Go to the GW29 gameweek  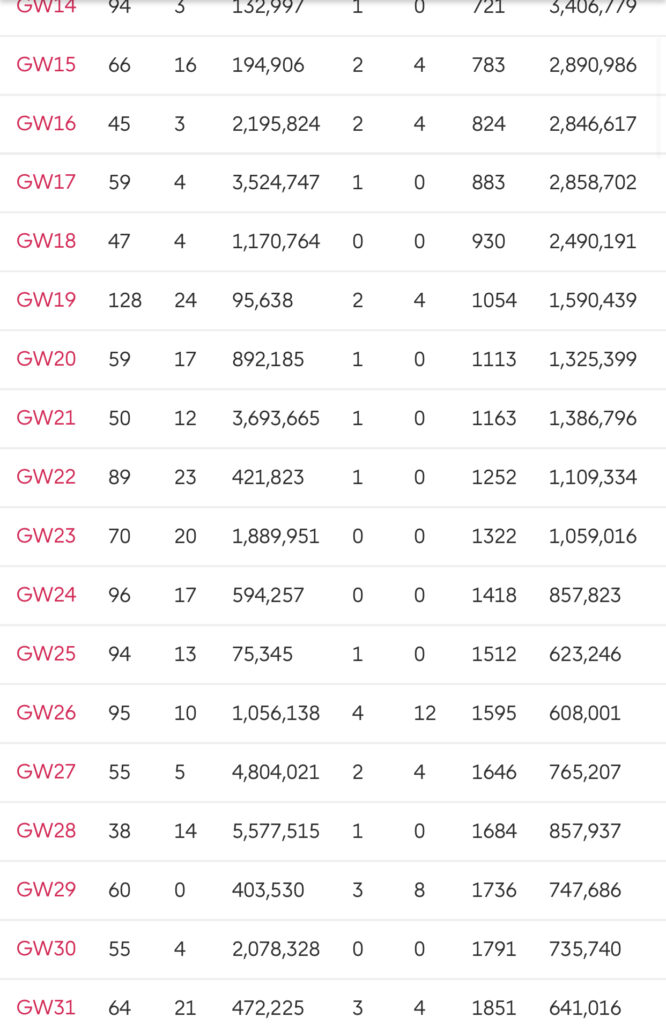click(x=46, y=890)
